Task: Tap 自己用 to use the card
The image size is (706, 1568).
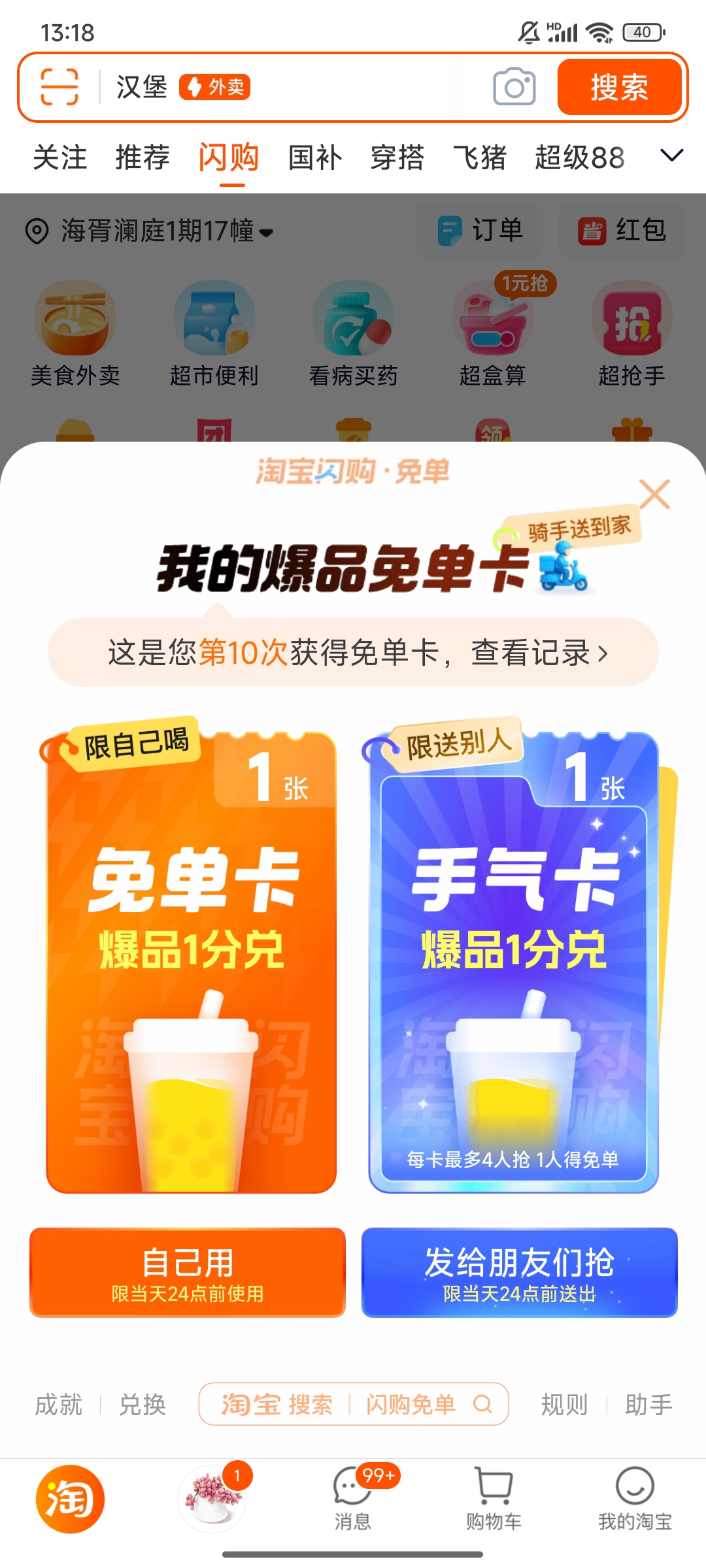Action: pyautogui.click(x=188, y=1272)
